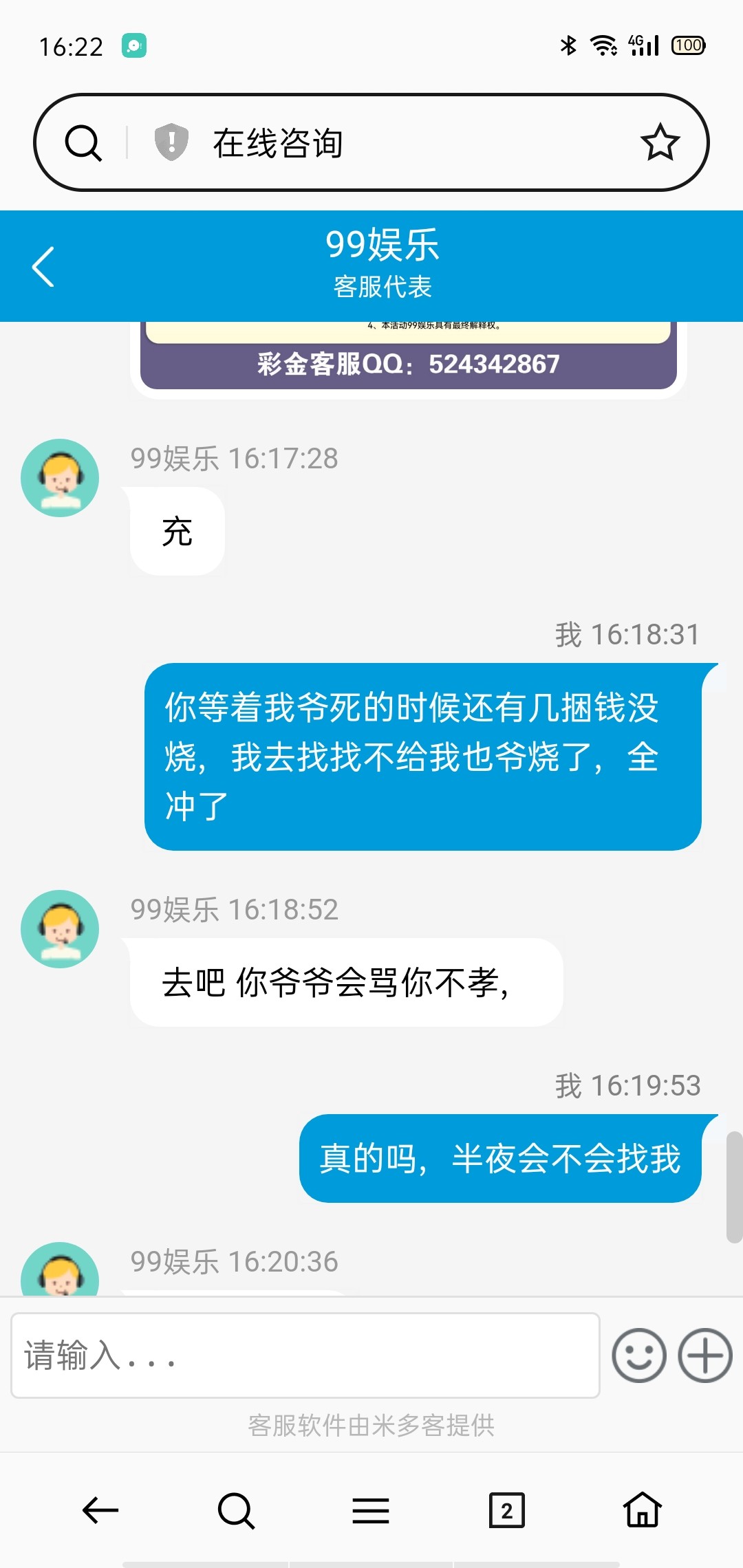Open the plus attachment options
The width and height of the screenshot is (743, 1568).
704,1355
